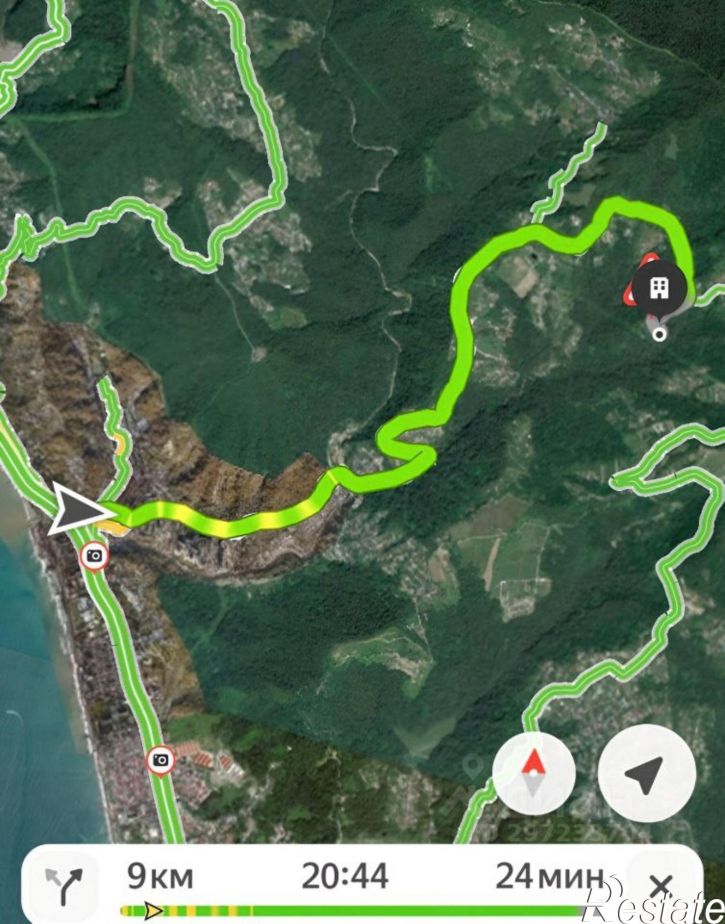Tap the lower speed camera on highway
Viewport: 725px width, 924px height.
(x=160, y=760)
